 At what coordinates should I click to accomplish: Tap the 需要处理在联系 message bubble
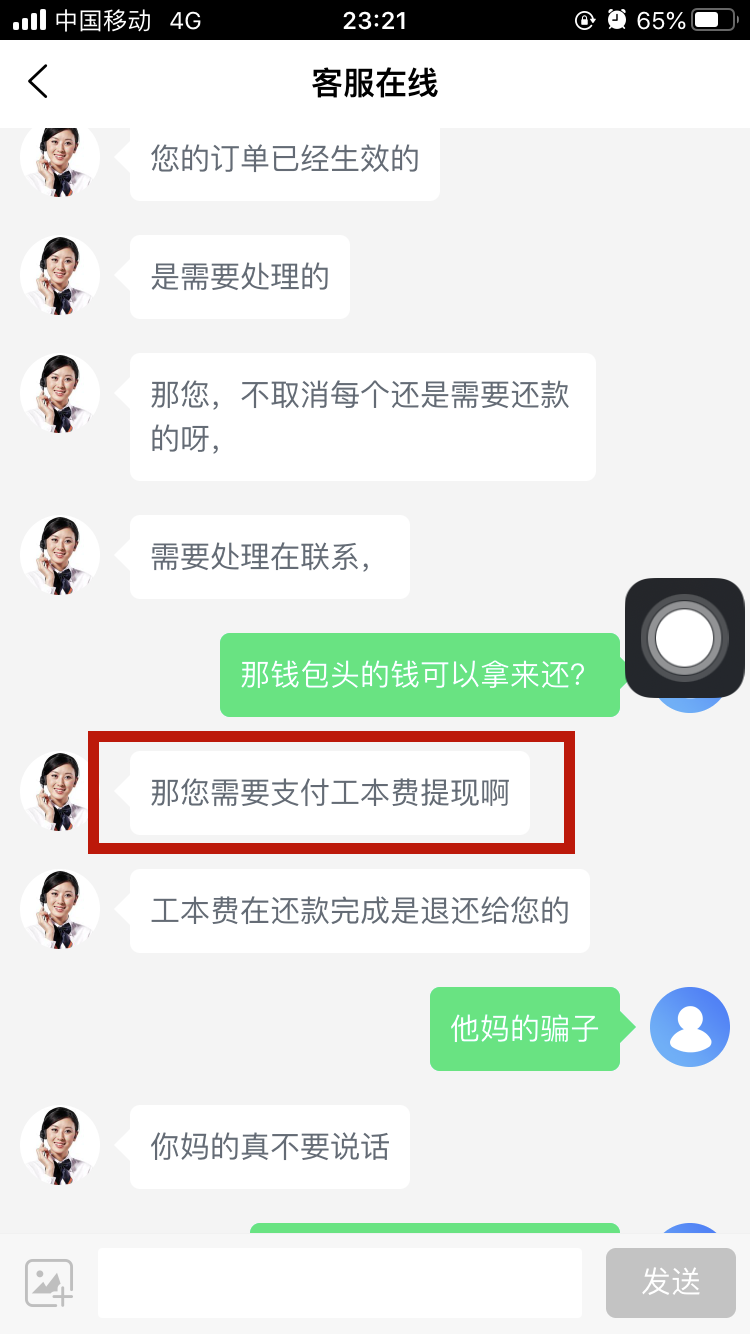(x=269, y=557)
